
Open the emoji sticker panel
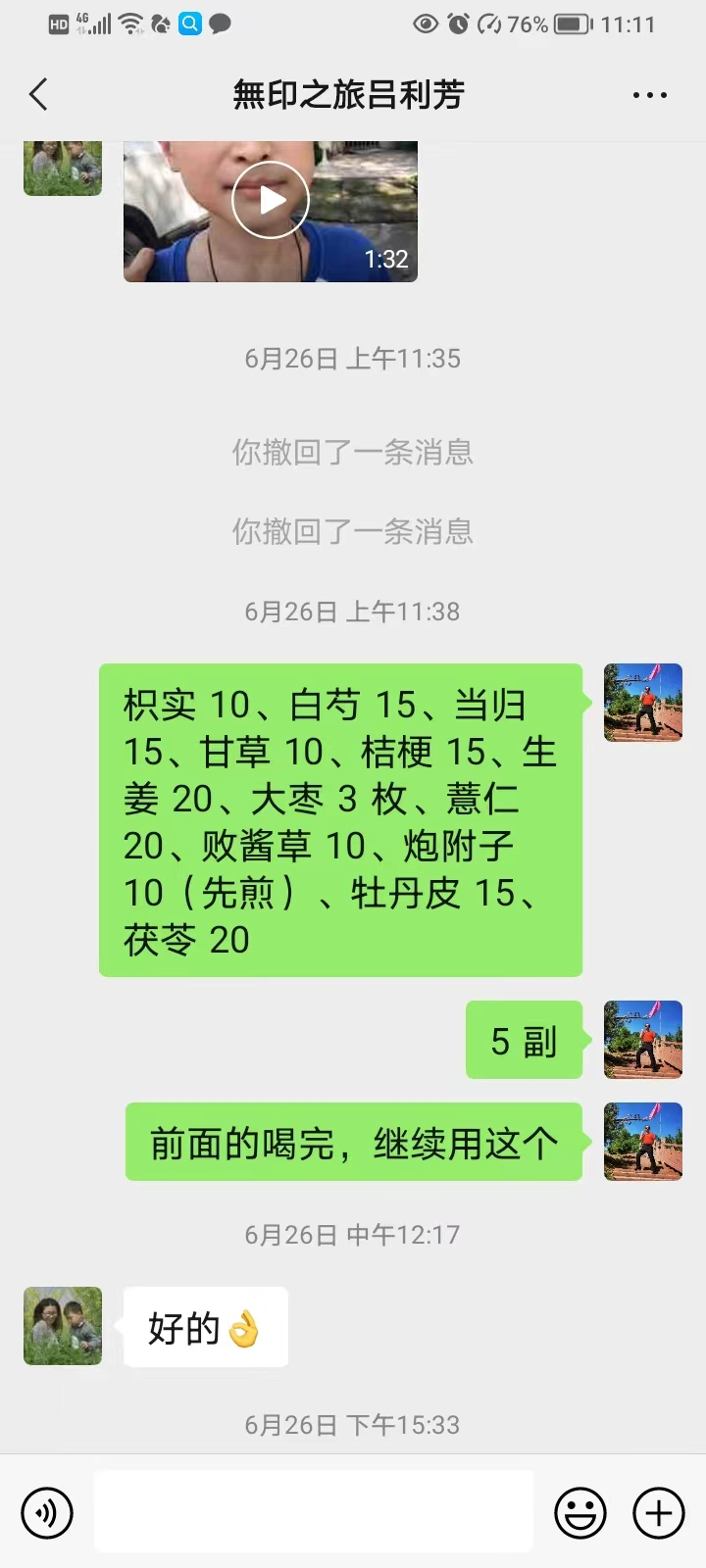point(580,1512)
